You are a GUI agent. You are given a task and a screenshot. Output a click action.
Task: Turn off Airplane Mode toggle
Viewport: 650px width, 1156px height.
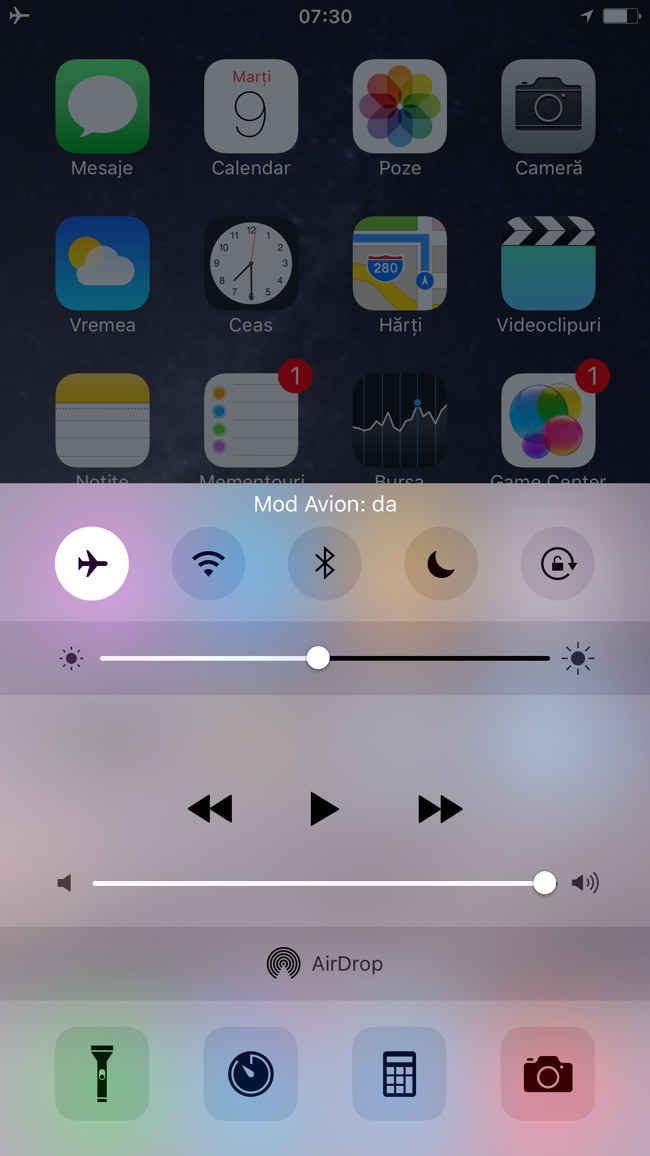click(91, 563)
